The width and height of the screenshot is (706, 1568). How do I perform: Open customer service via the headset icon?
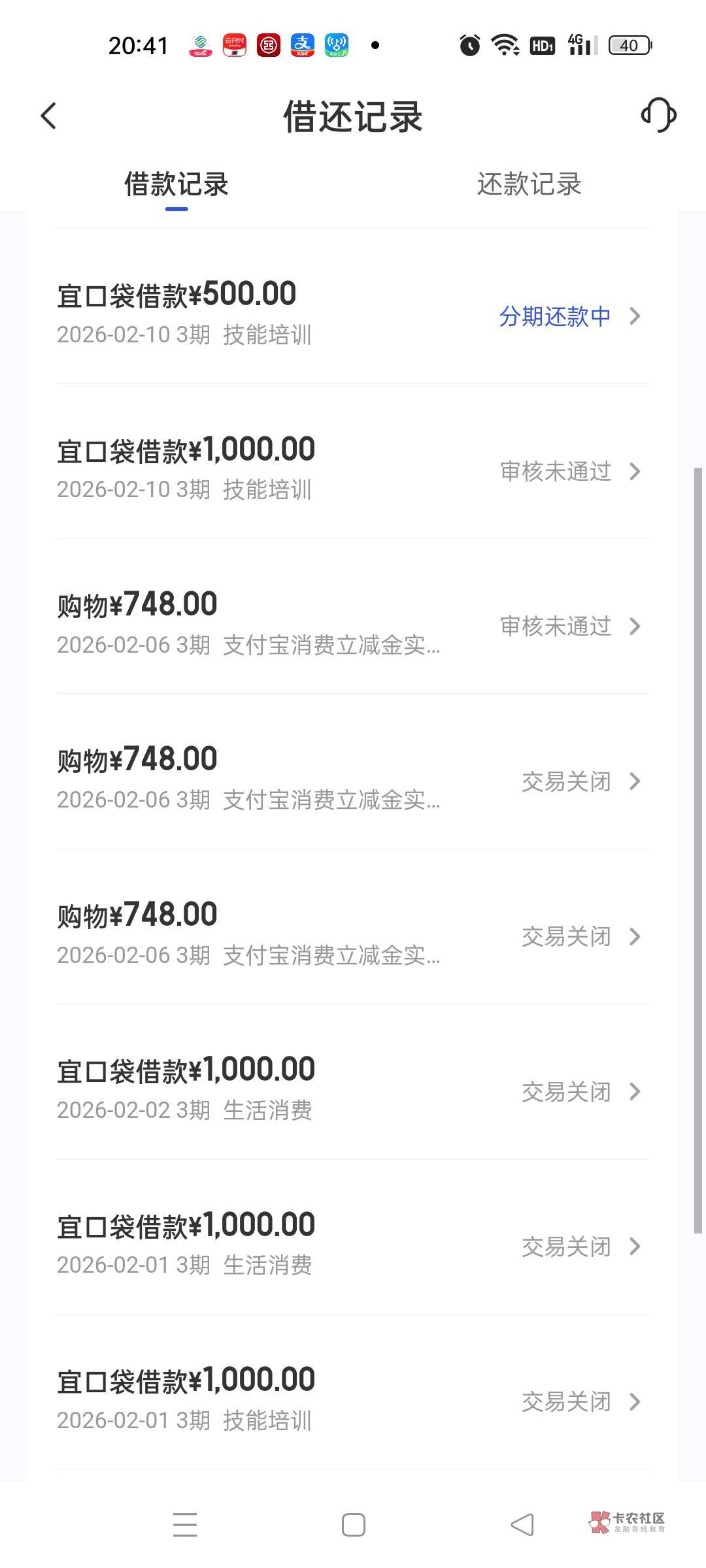pos(658,116)
